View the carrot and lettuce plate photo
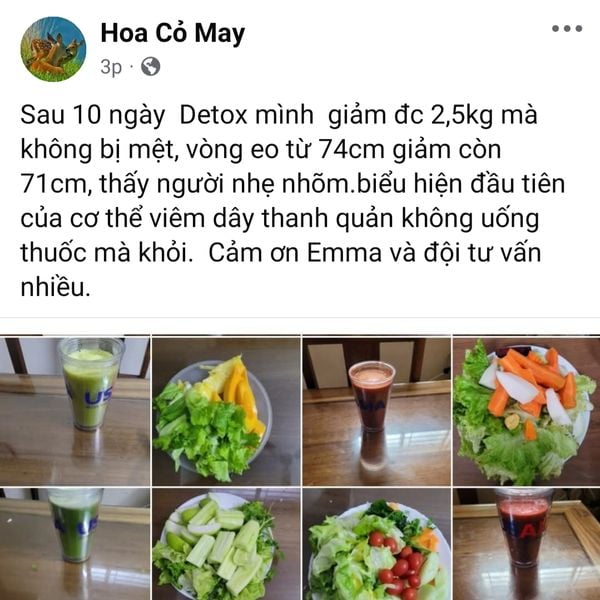Viewport: 600px width, 600px height. coord(526,411)
